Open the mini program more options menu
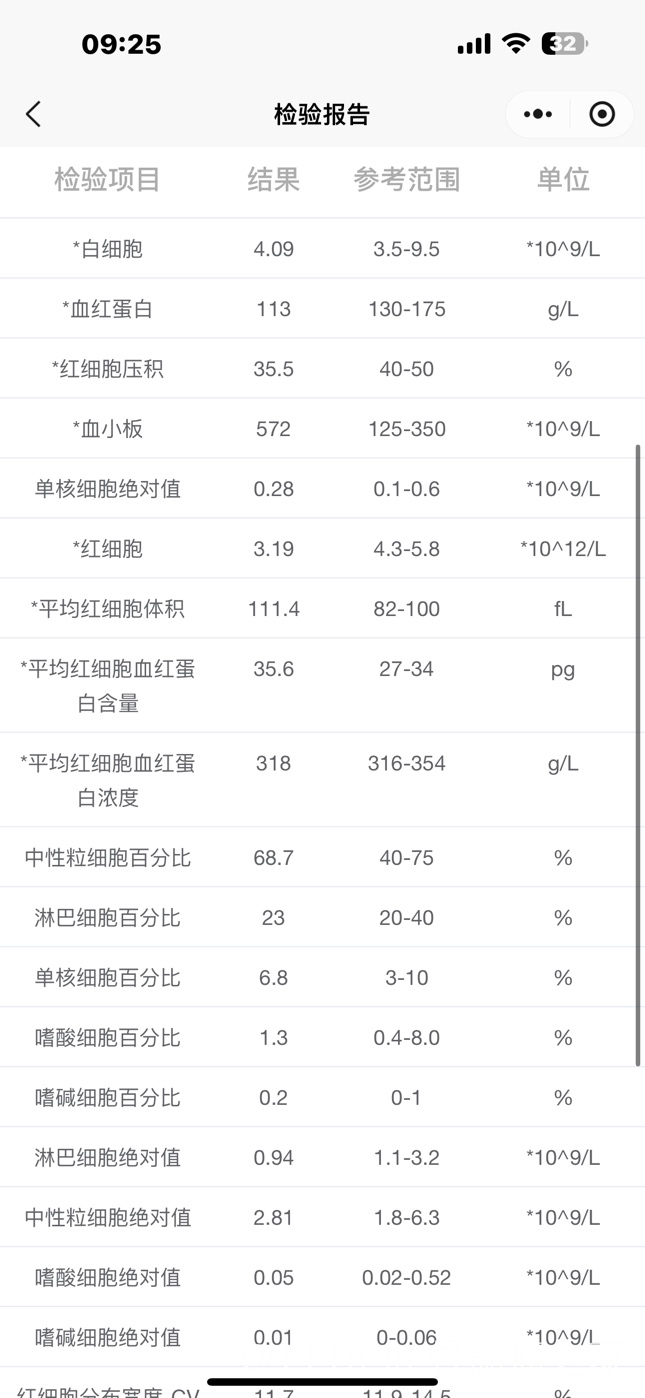Viewport: 645px width, 1398px height. tap(538, 114)
